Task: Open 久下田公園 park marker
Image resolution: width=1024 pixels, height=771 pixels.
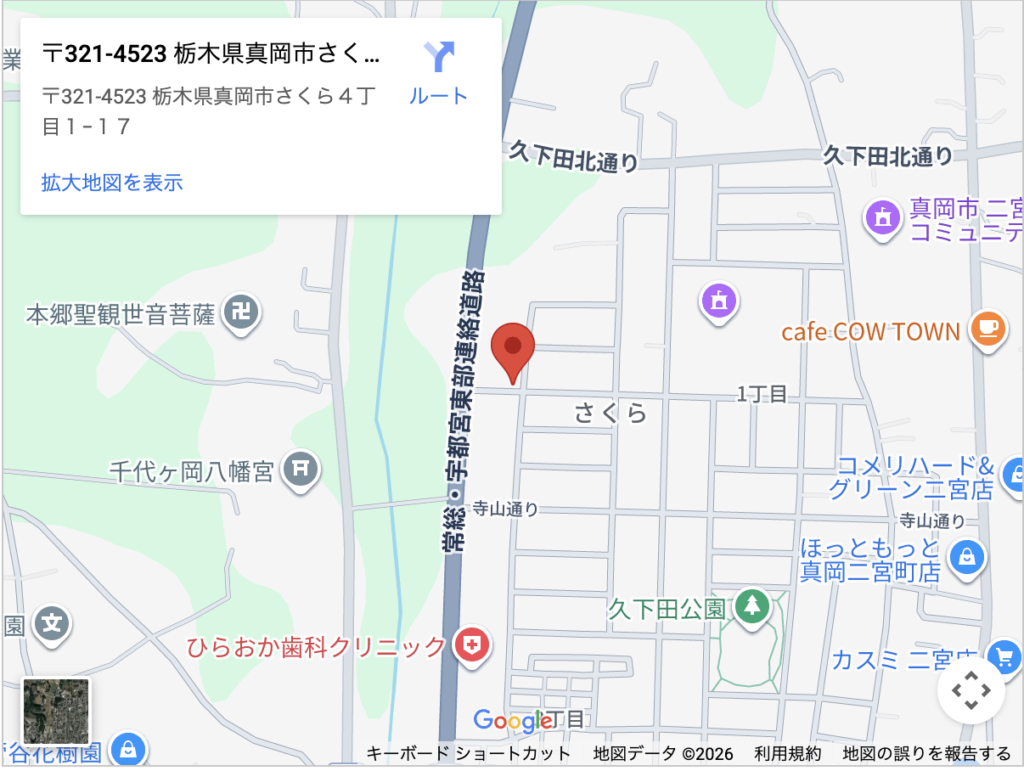Action: tap(750, 606)
